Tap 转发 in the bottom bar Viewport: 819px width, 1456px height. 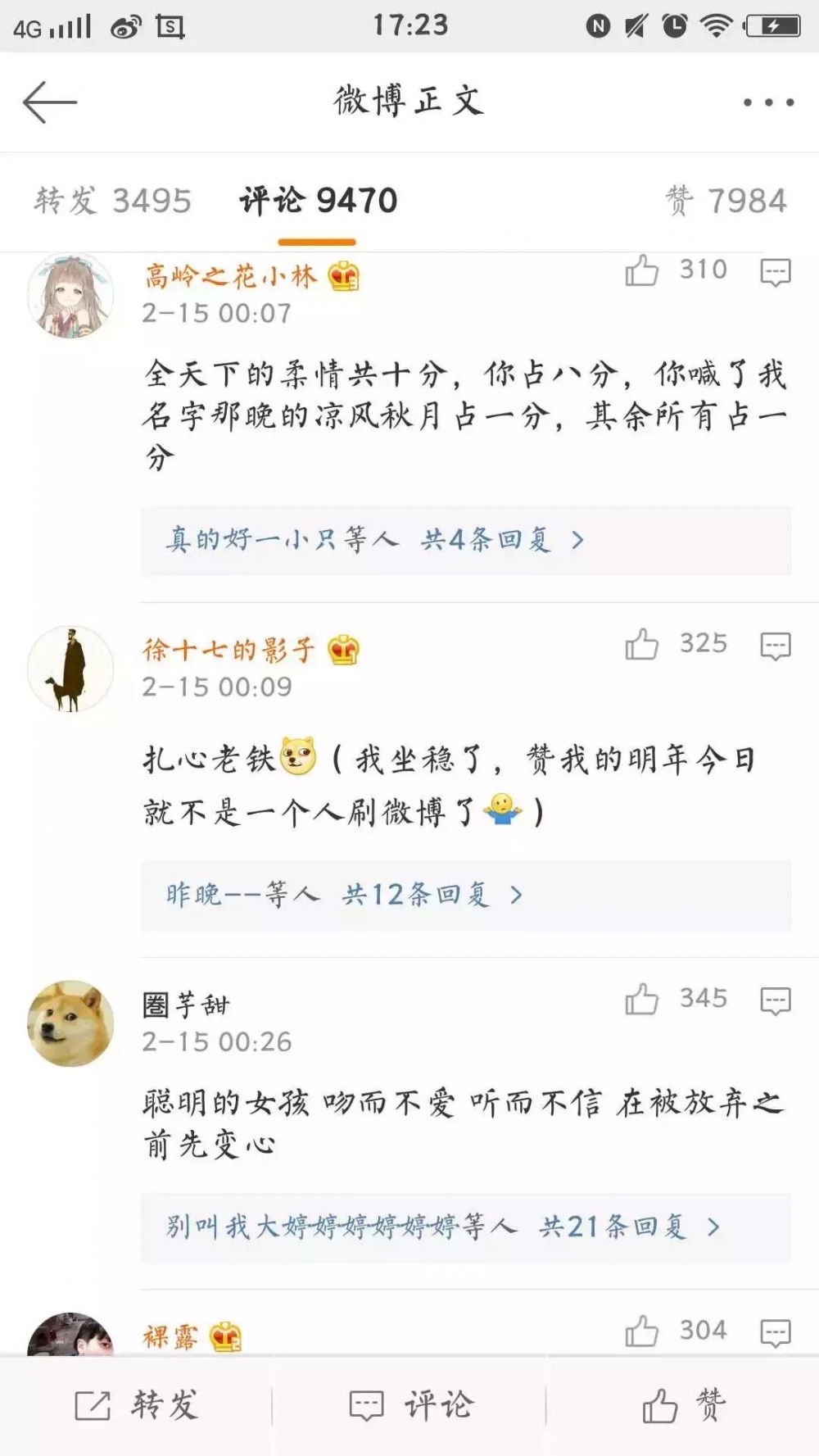click(137, 1406)
